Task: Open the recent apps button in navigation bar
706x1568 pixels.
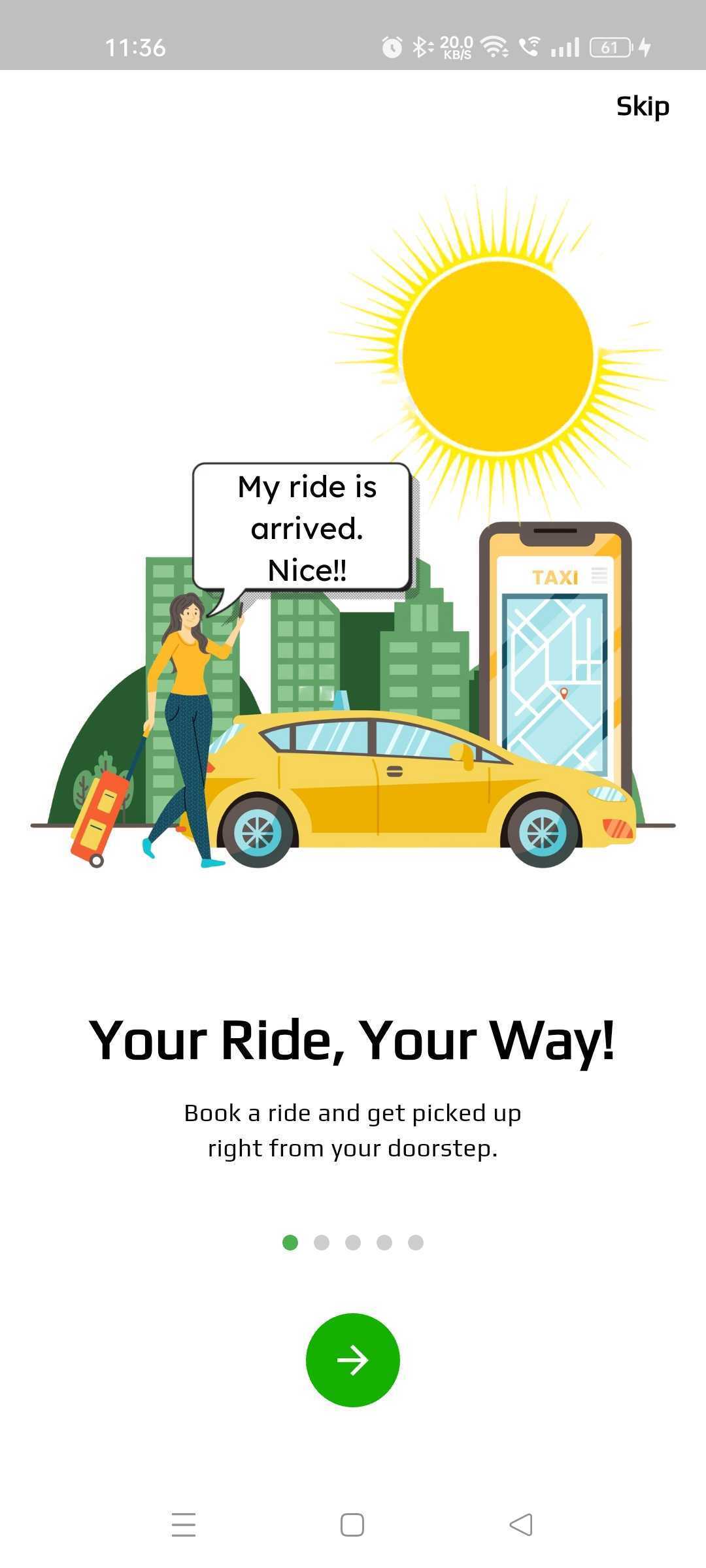Action: click(184, 1524)
